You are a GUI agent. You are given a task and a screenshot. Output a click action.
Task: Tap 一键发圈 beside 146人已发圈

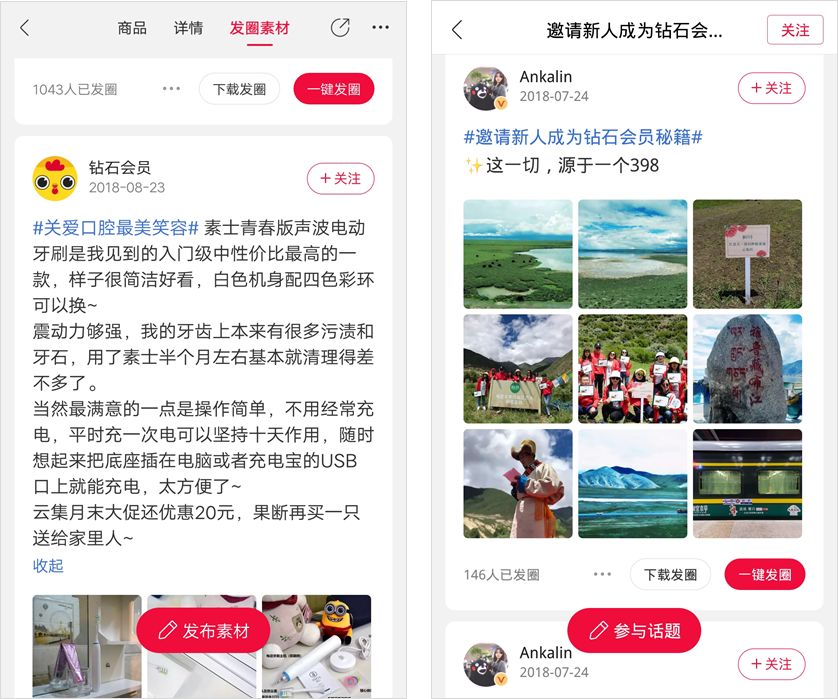click(x=765, y=574)
